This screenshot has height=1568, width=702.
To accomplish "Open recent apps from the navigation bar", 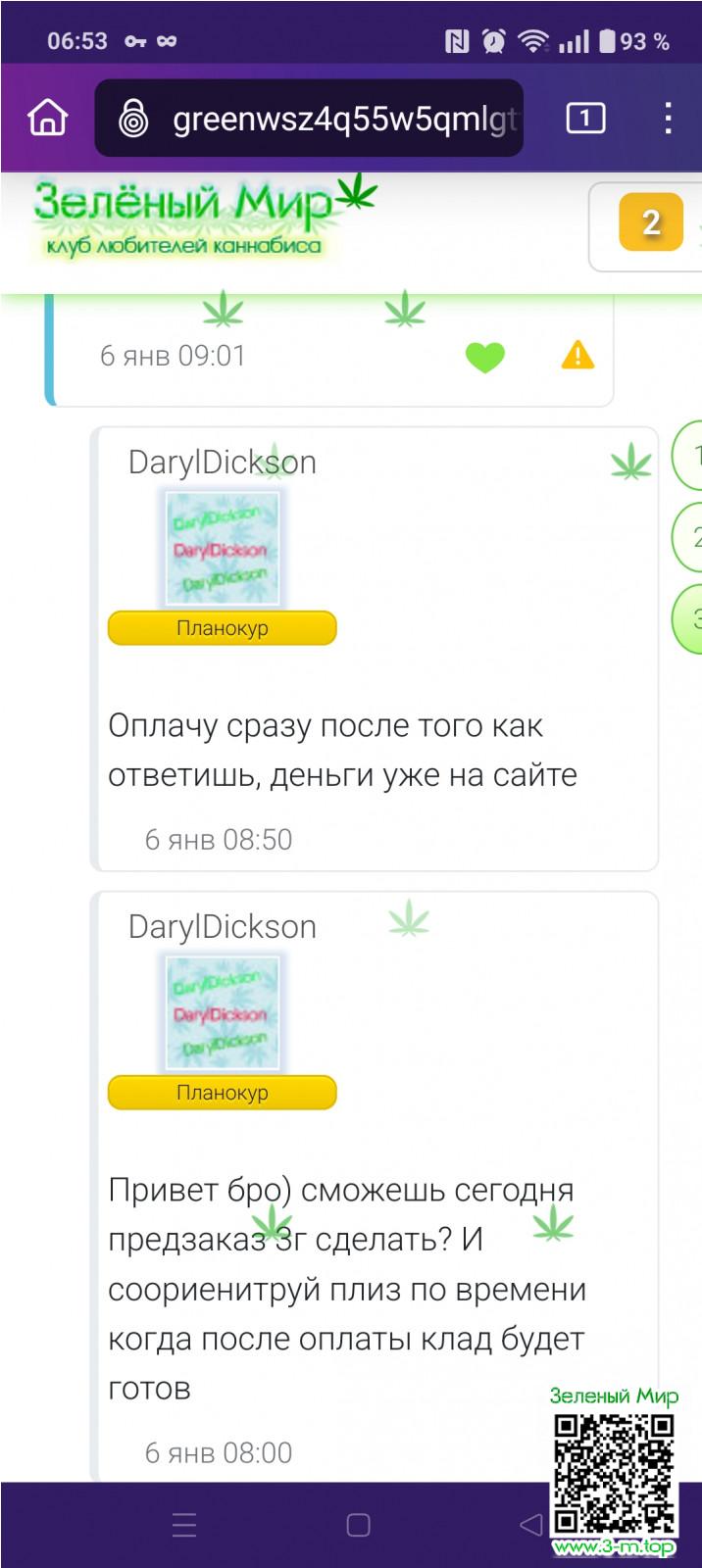I will pos(184,1525).
